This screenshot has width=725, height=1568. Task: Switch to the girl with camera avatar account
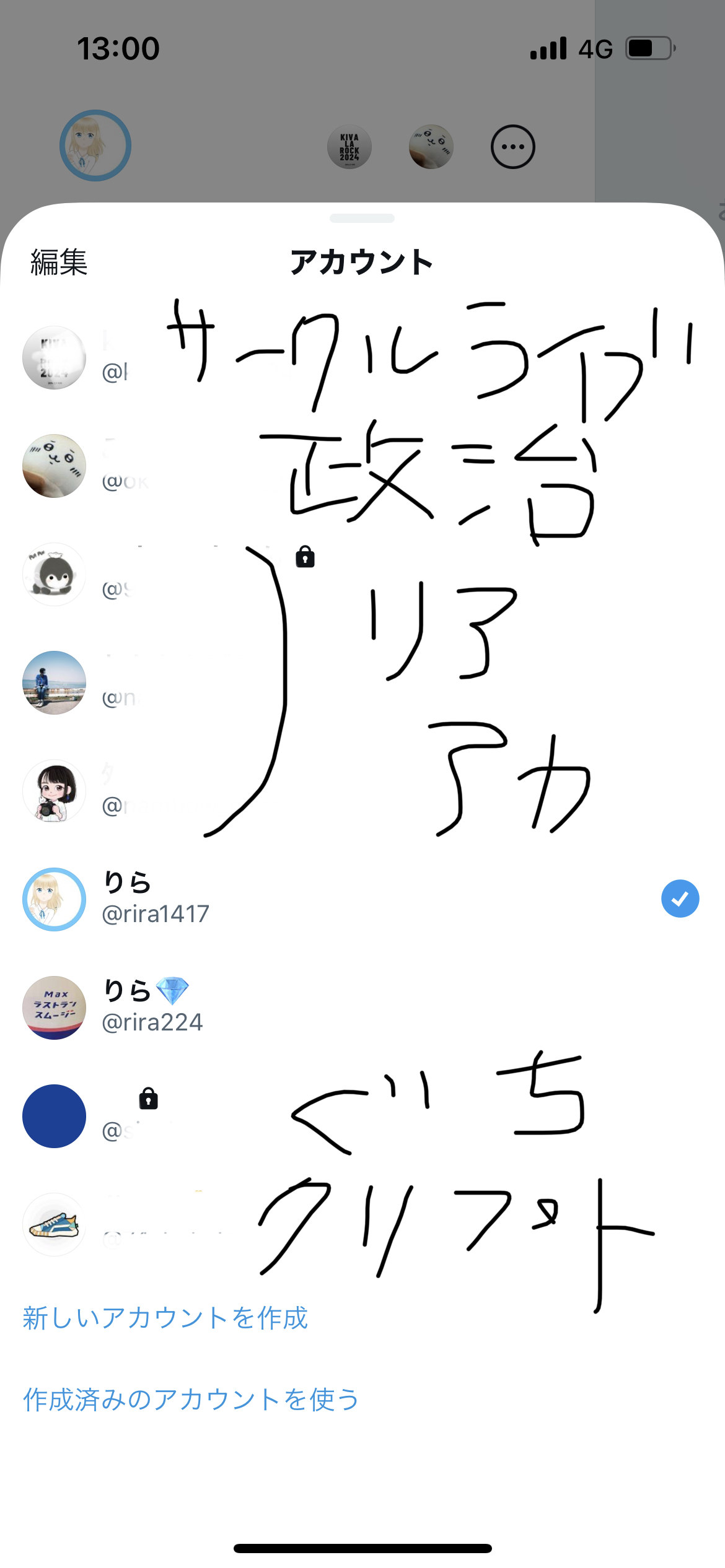tap(55, 791)
